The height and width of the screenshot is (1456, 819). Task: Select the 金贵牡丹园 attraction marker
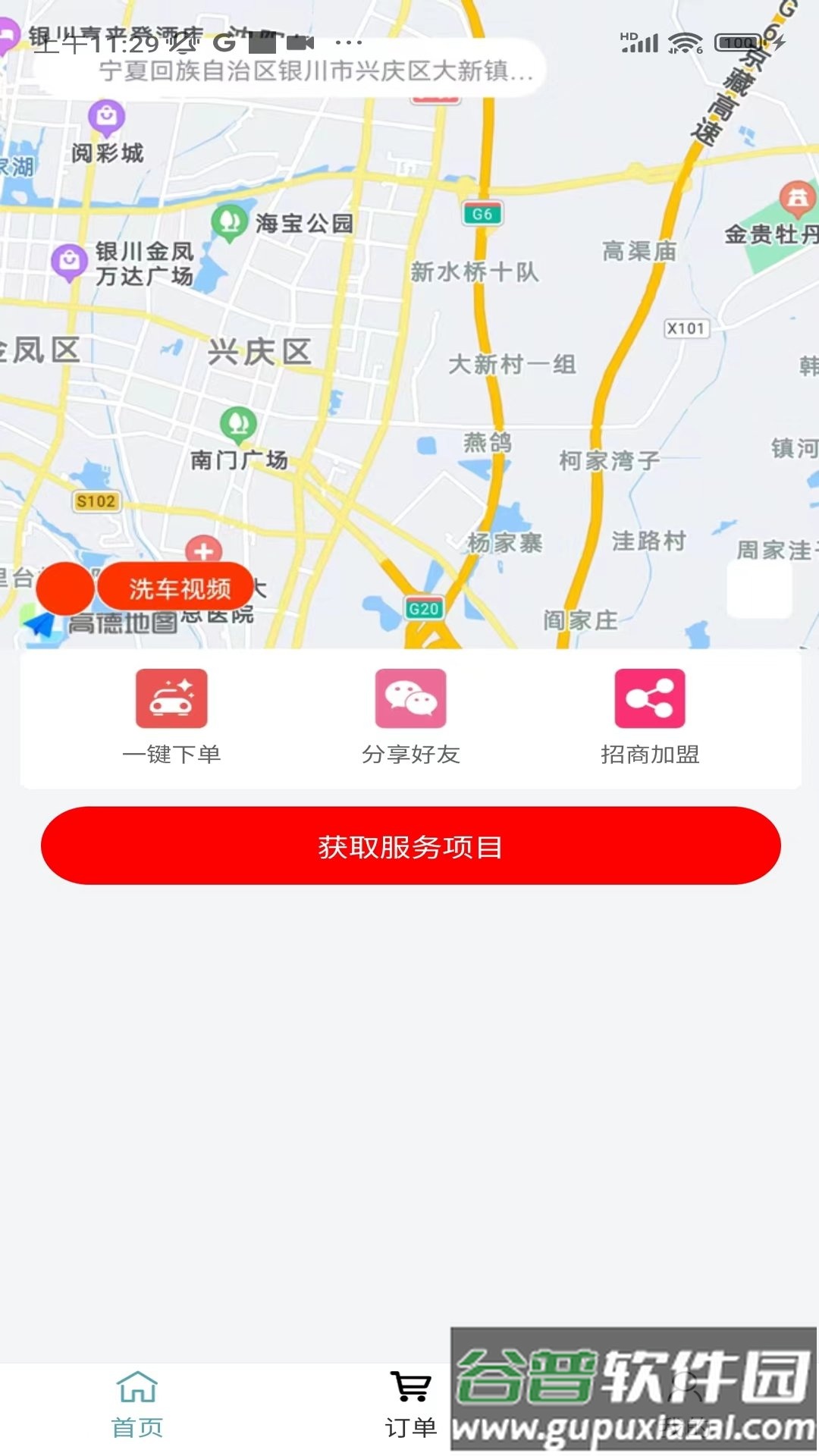pos(796,195)
